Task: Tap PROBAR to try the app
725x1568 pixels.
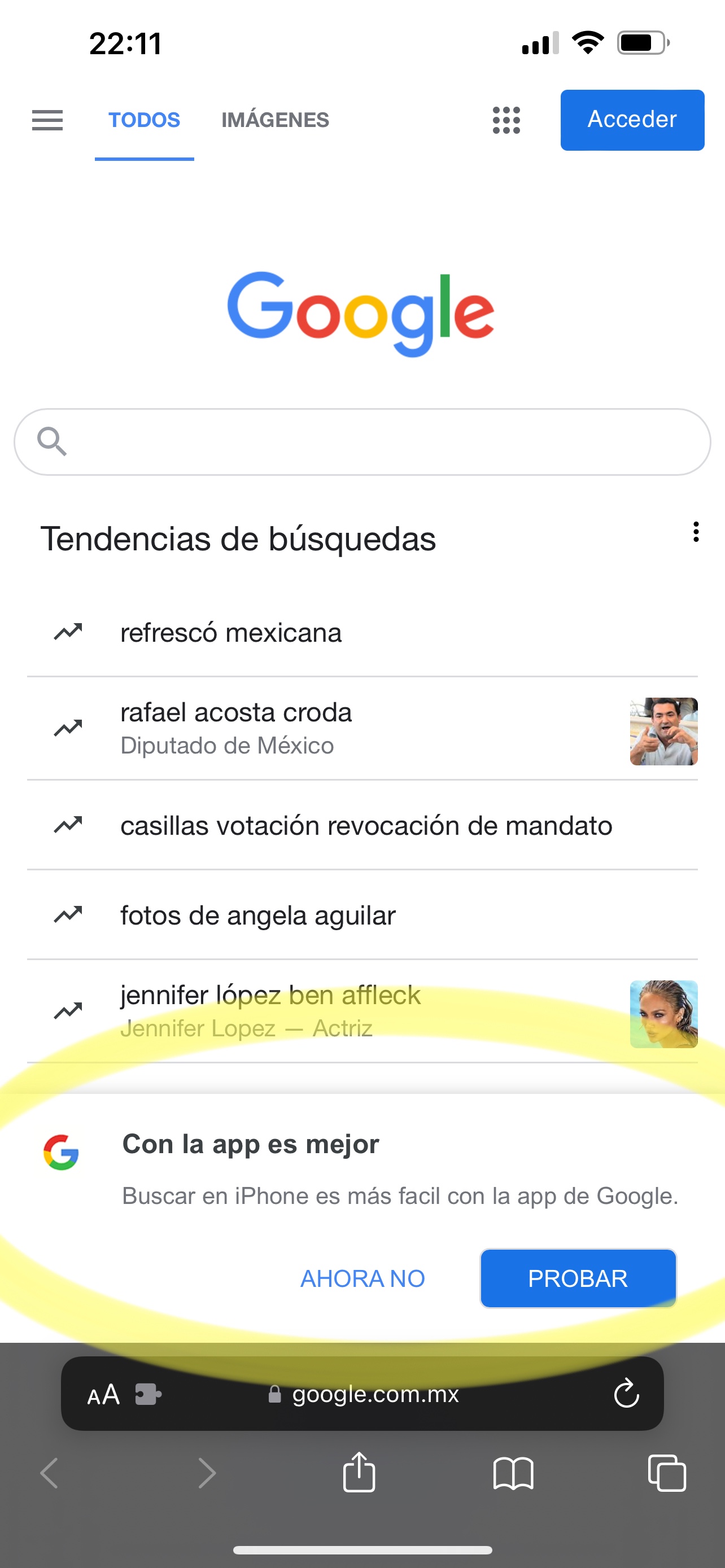Action: tap(578, 1278)
